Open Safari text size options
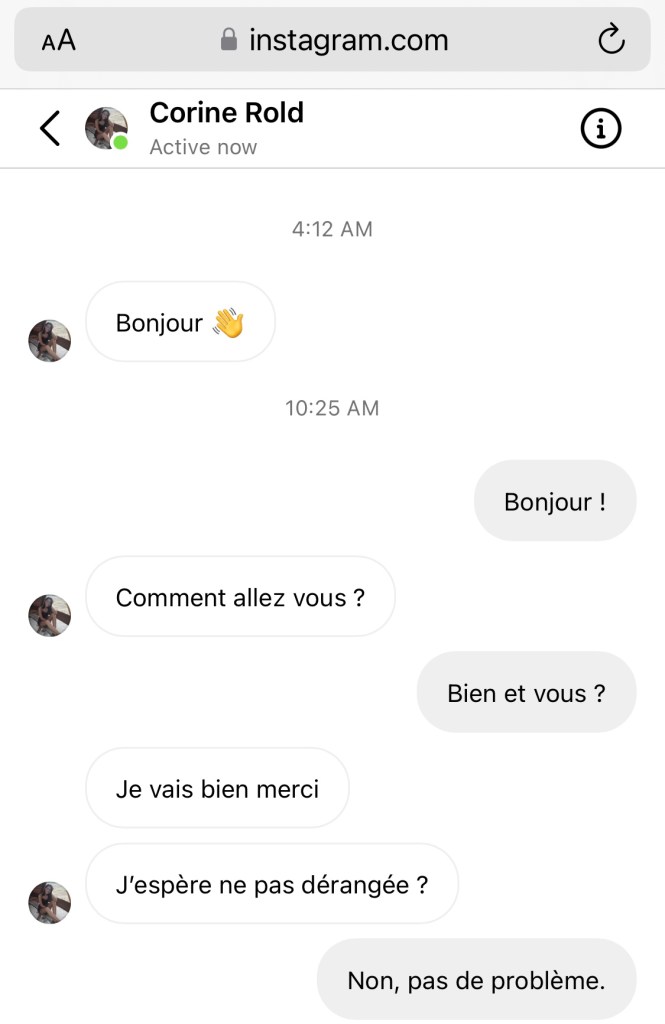The height and width of the screenshot is (1024, 665). coord(59,41)
